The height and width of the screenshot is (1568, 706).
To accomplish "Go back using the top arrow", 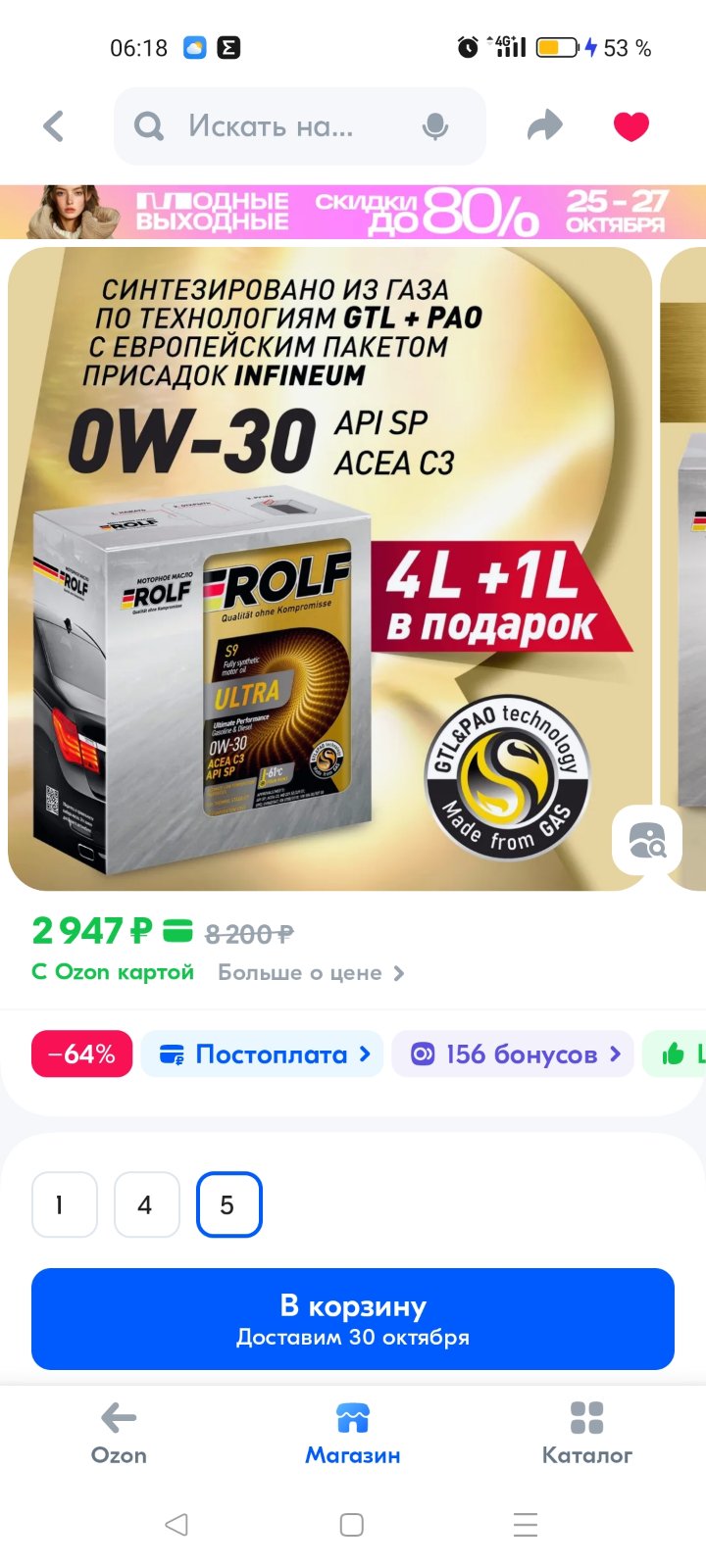I will pyautogui.click(x=54, y=126).
